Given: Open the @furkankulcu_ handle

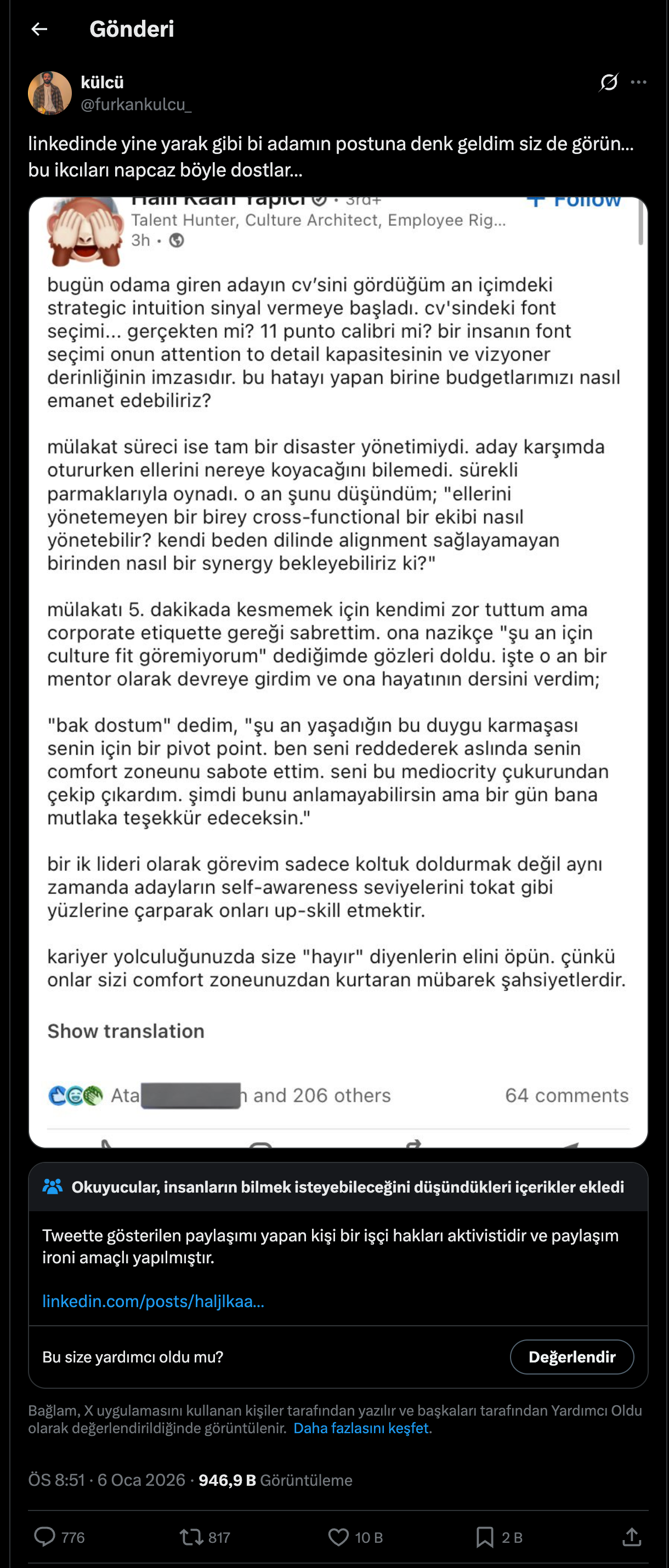Looking at the screenshot, I should tap(136, 105).
